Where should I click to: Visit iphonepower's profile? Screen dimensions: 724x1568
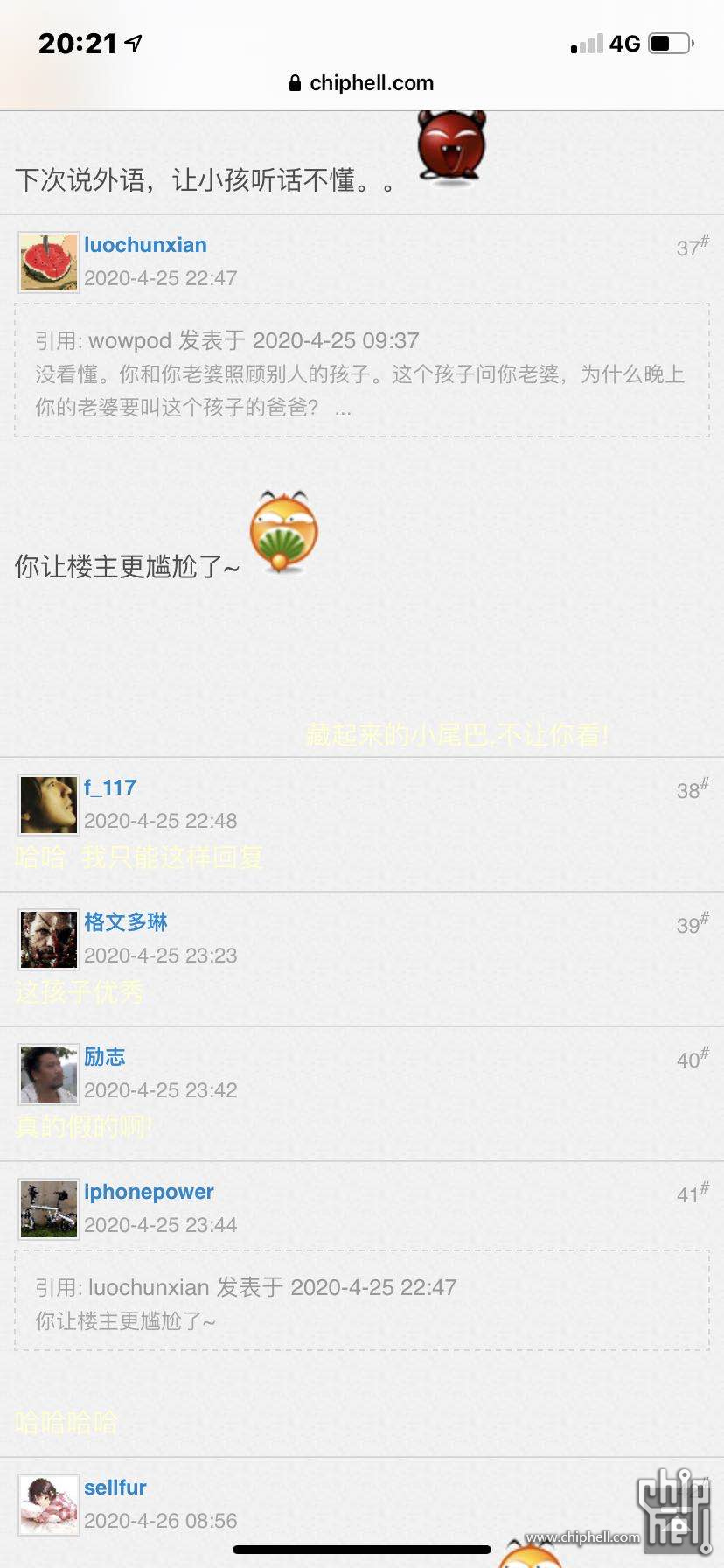tap(149, 1192)
